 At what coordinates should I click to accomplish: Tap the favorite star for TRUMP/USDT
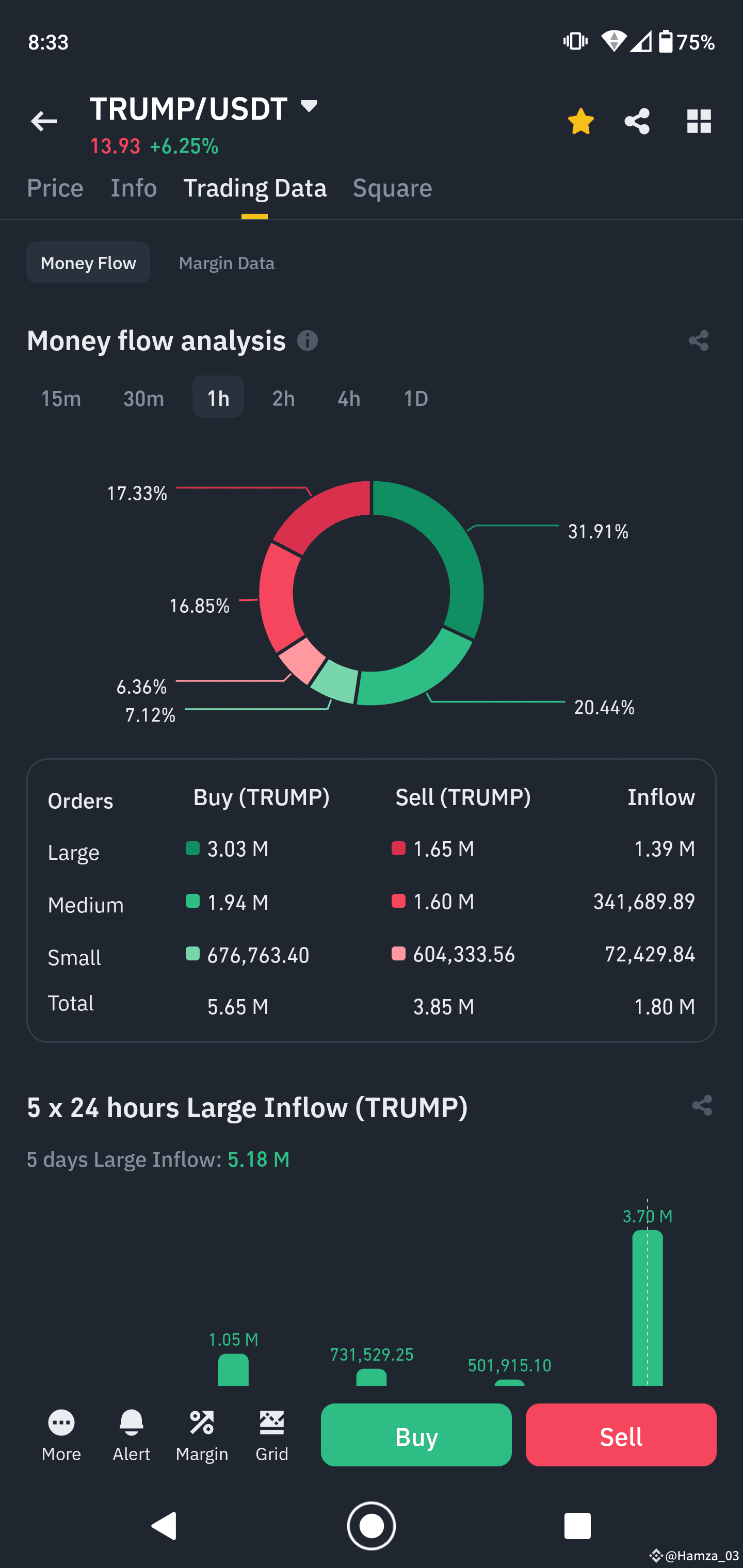pos(581,121)
